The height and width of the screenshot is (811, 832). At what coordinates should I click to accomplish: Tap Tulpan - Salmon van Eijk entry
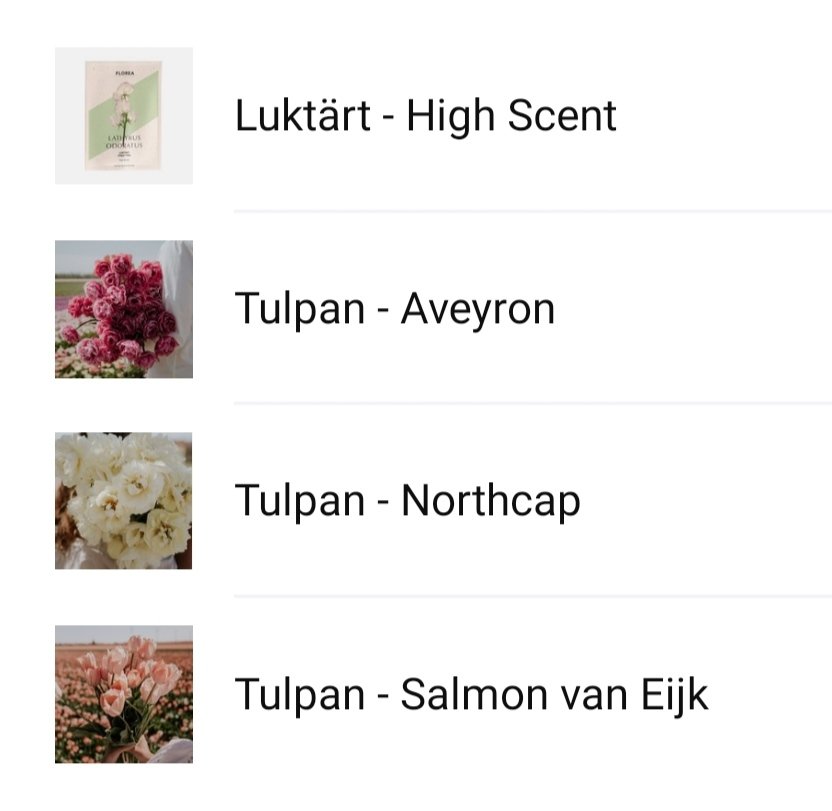[x=470, y=694]
